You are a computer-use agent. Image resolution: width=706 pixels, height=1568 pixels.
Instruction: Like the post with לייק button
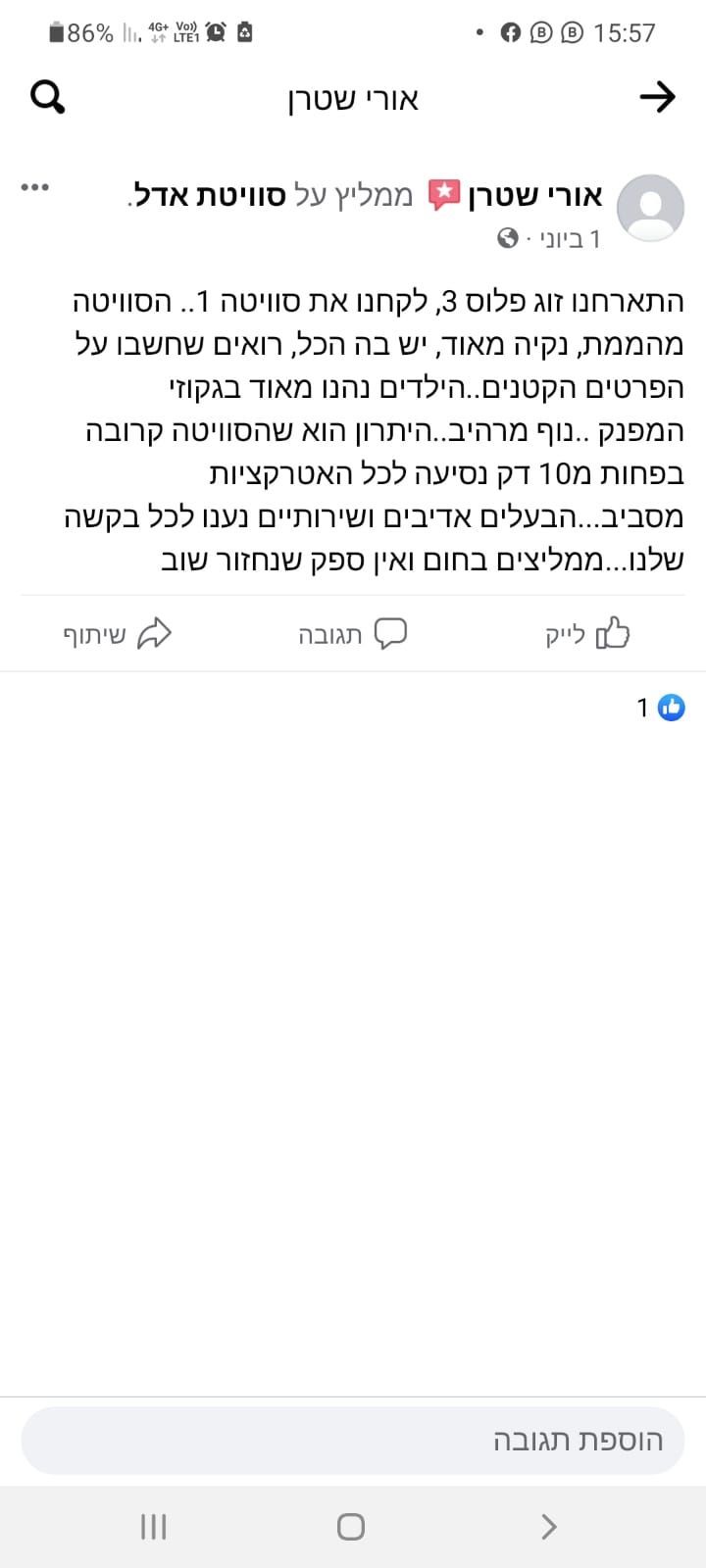587,634
